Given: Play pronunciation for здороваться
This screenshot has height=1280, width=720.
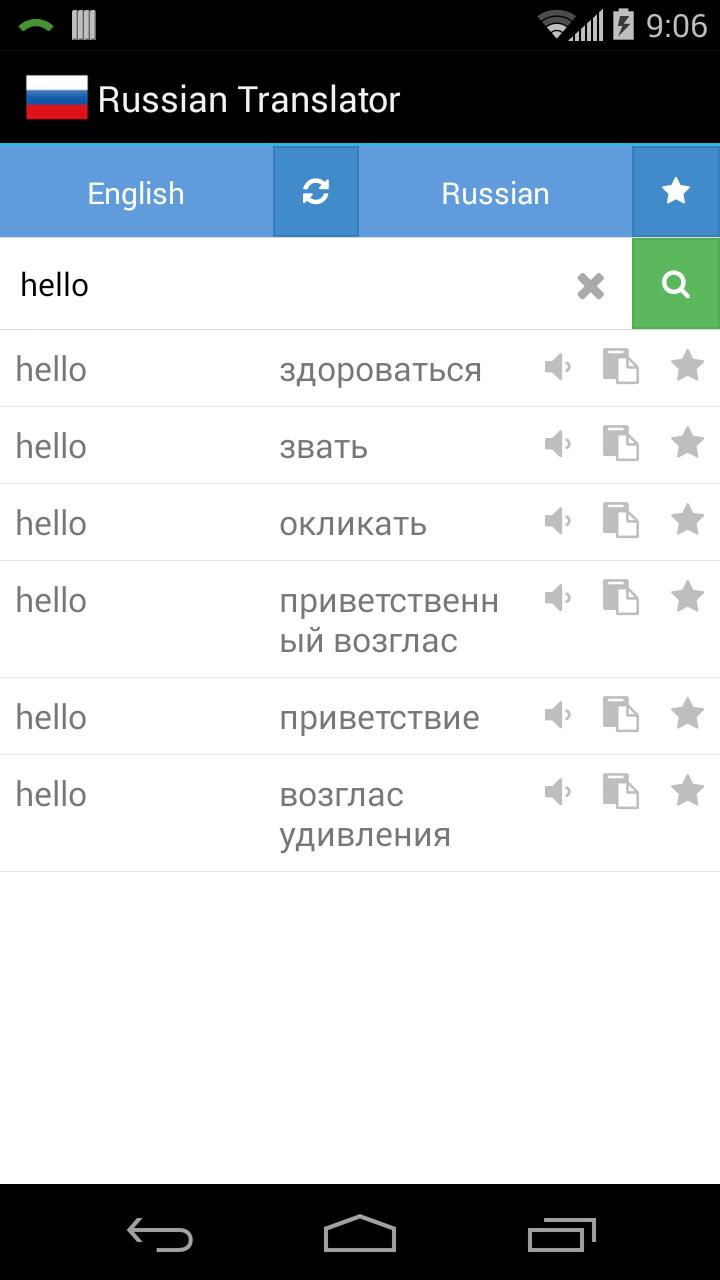Looking at the screenshot, I should point(558,367).
